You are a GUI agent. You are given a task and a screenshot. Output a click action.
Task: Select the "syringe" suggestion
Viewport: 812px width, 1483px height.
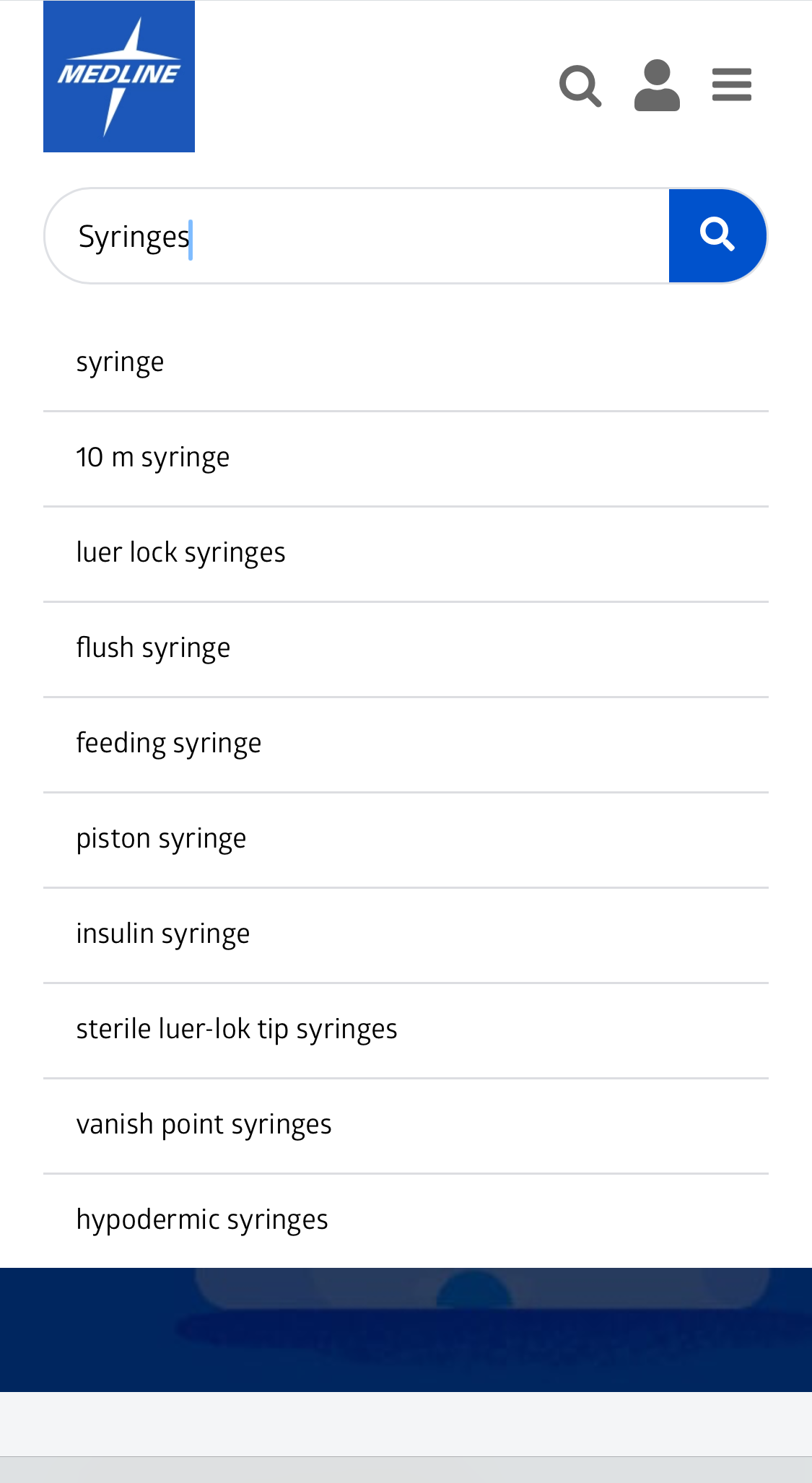click(121, 362)
